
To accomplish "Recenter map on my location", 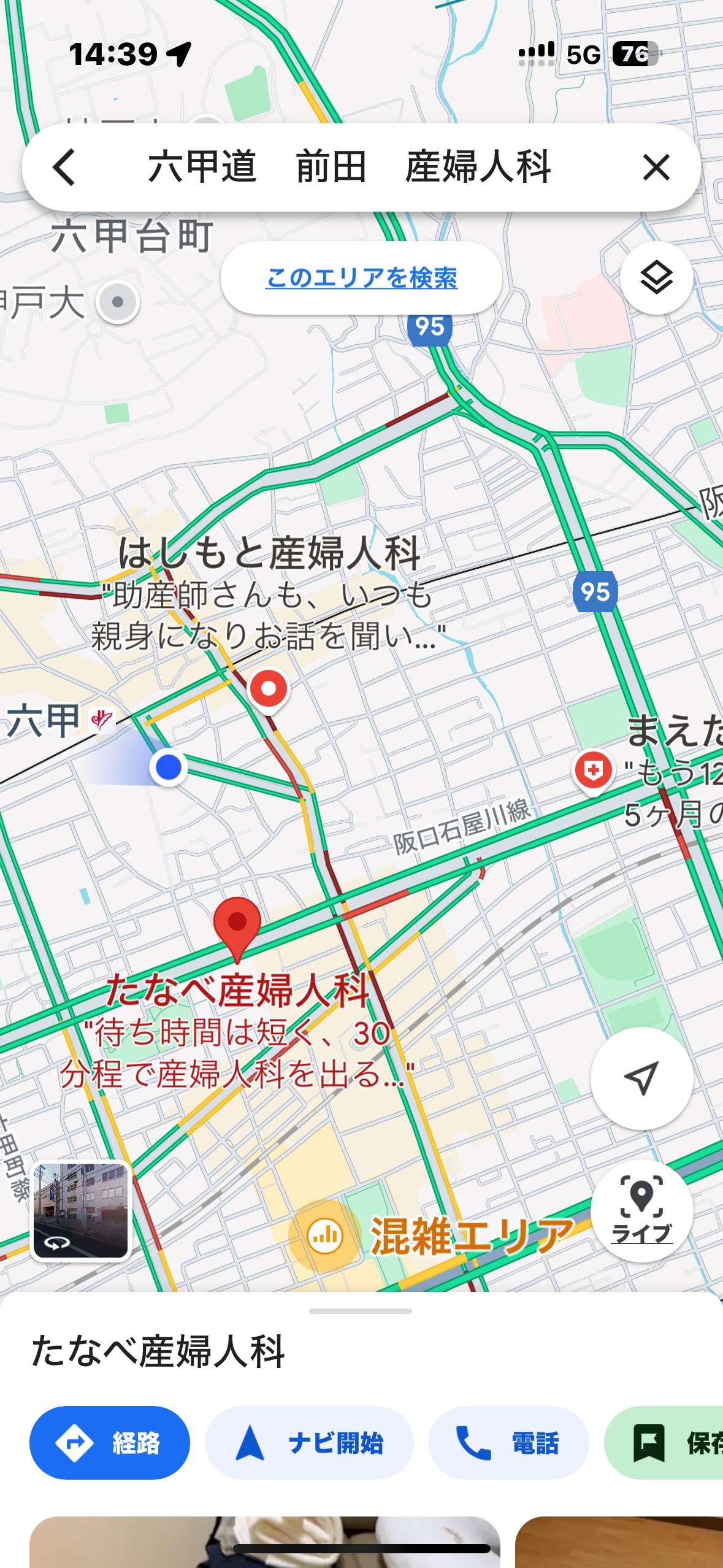I will [641, 1078].
